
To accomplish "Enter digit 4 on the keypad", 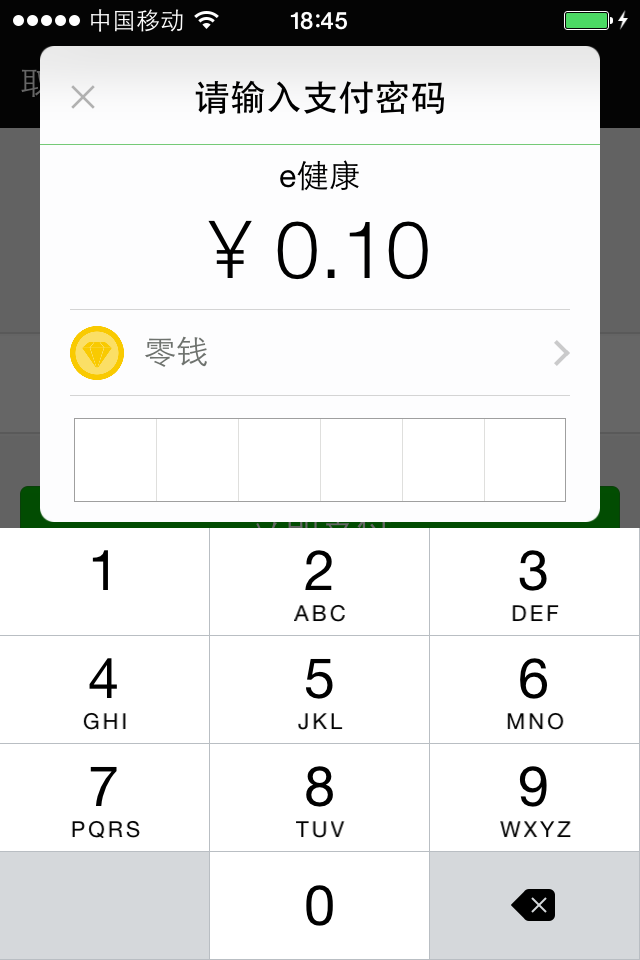I will 104,690.
